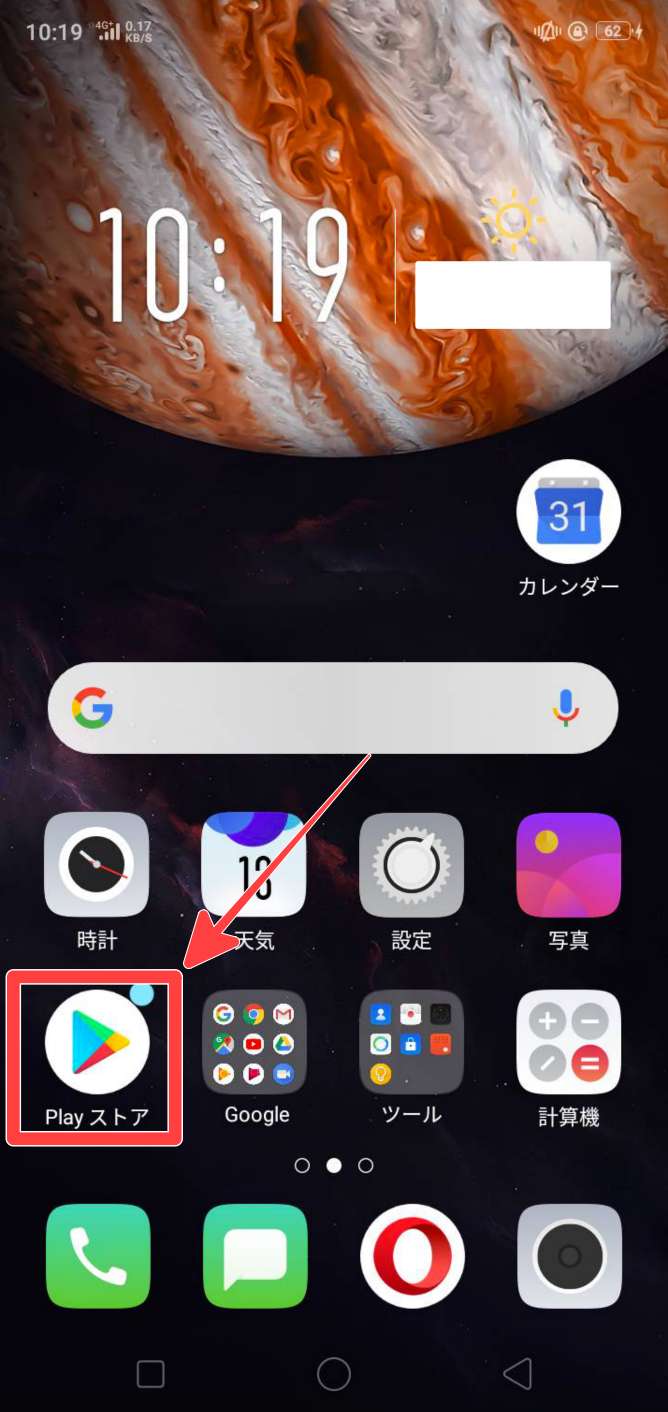Open the Play ストア app
668x1412 pixels.
(97, 1043)
